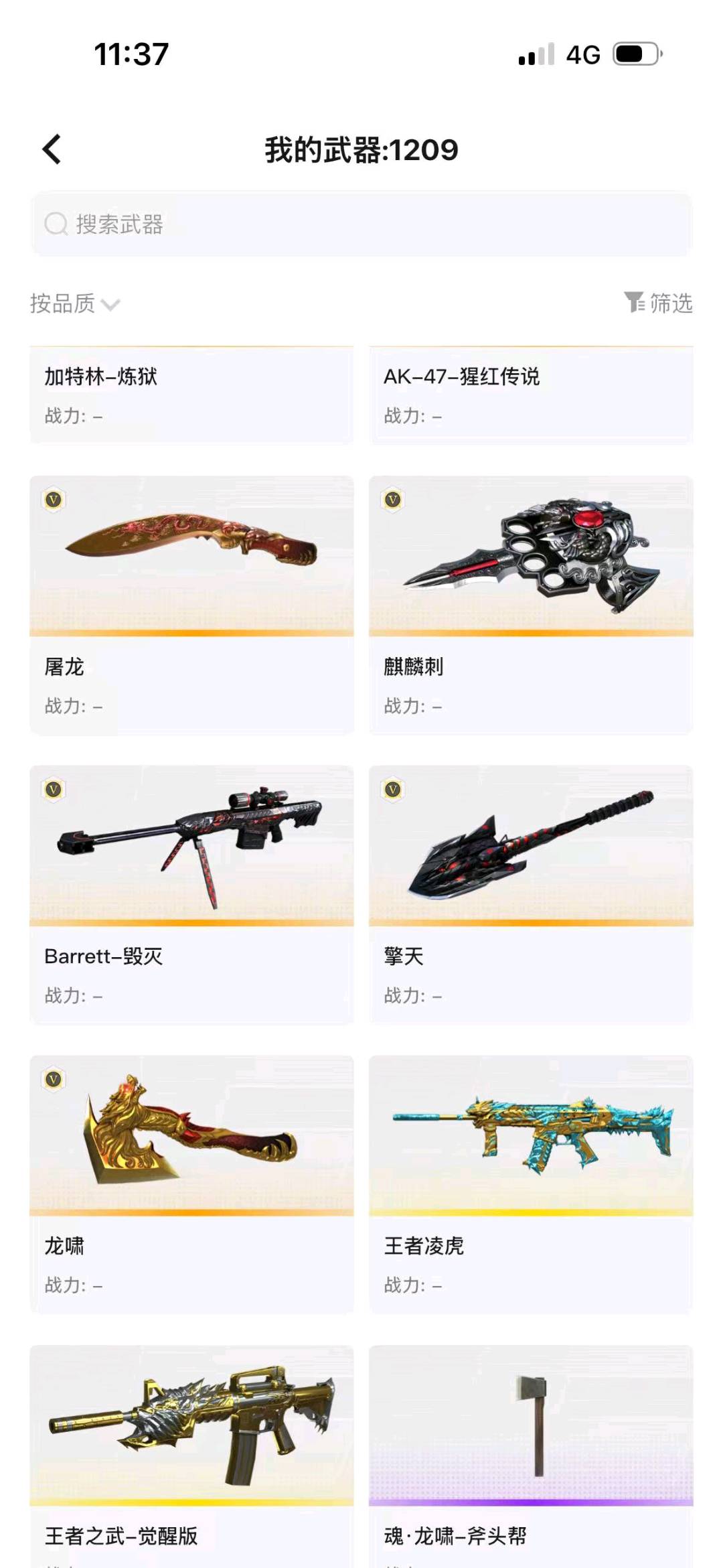View the 擎天 shovel weapon
This screenshot has height=1568, width=723.
(x=531, y=895)
